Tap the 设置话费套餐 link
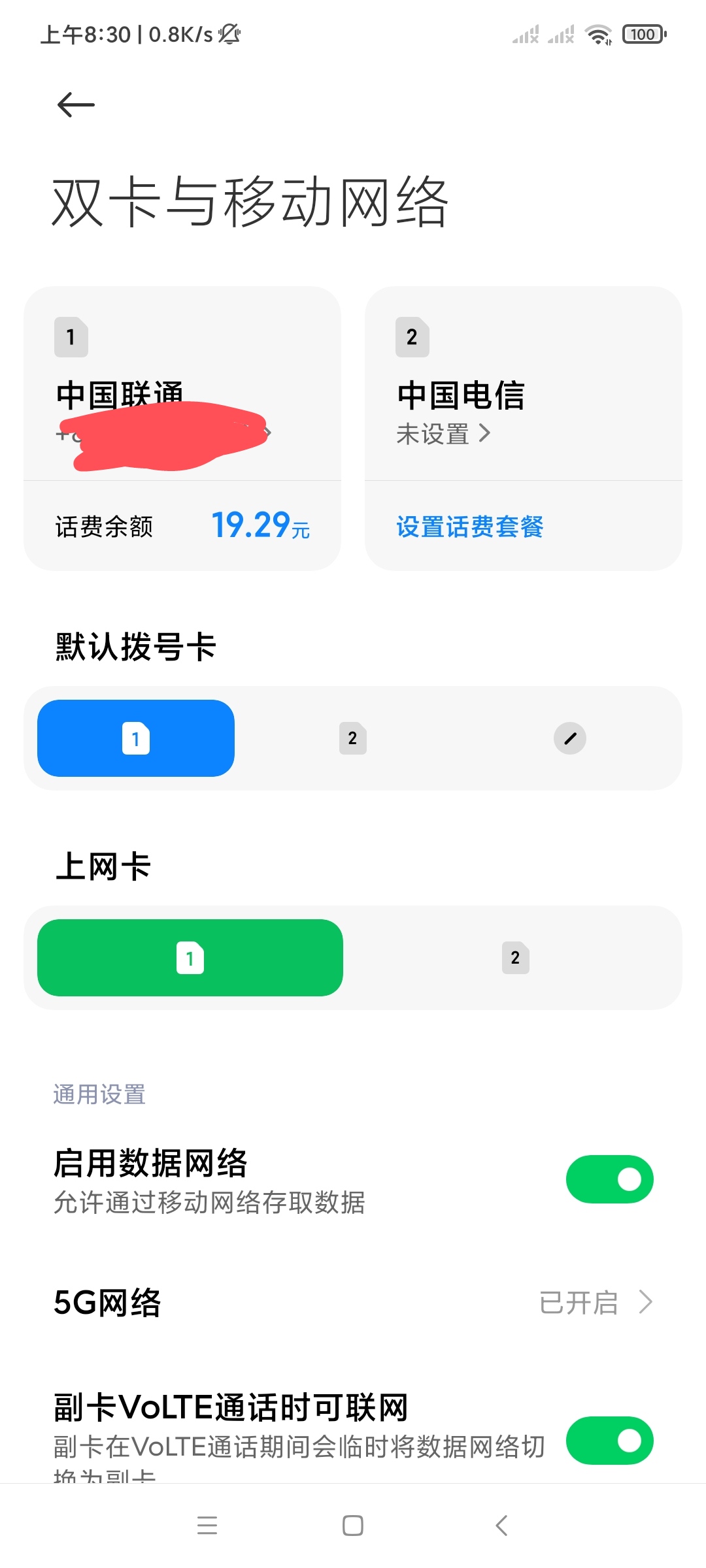The image size is (706, 1568). coord(470,527)
